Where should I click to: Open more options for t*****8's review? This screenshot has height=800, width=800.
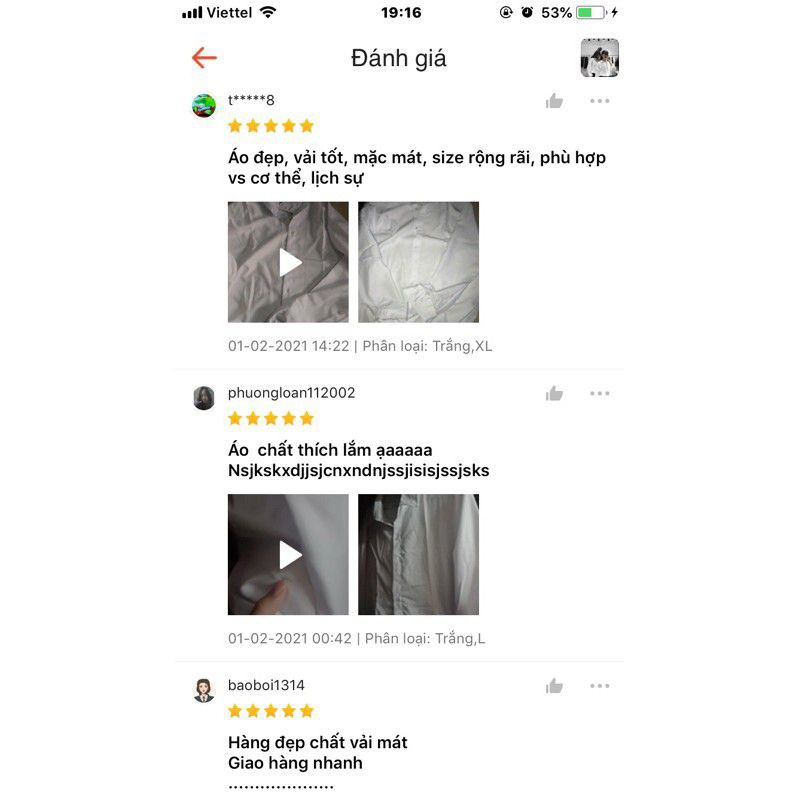(x=599, y=101)
